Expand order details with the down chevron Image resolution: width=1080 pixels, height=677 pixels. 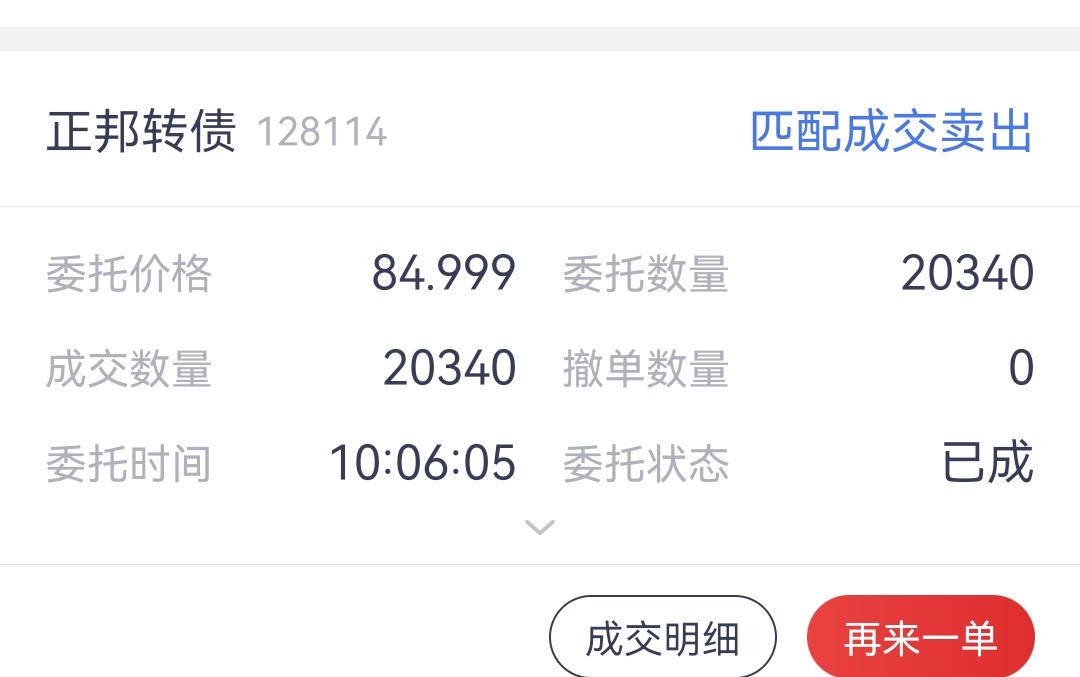(x=540, y=527)
